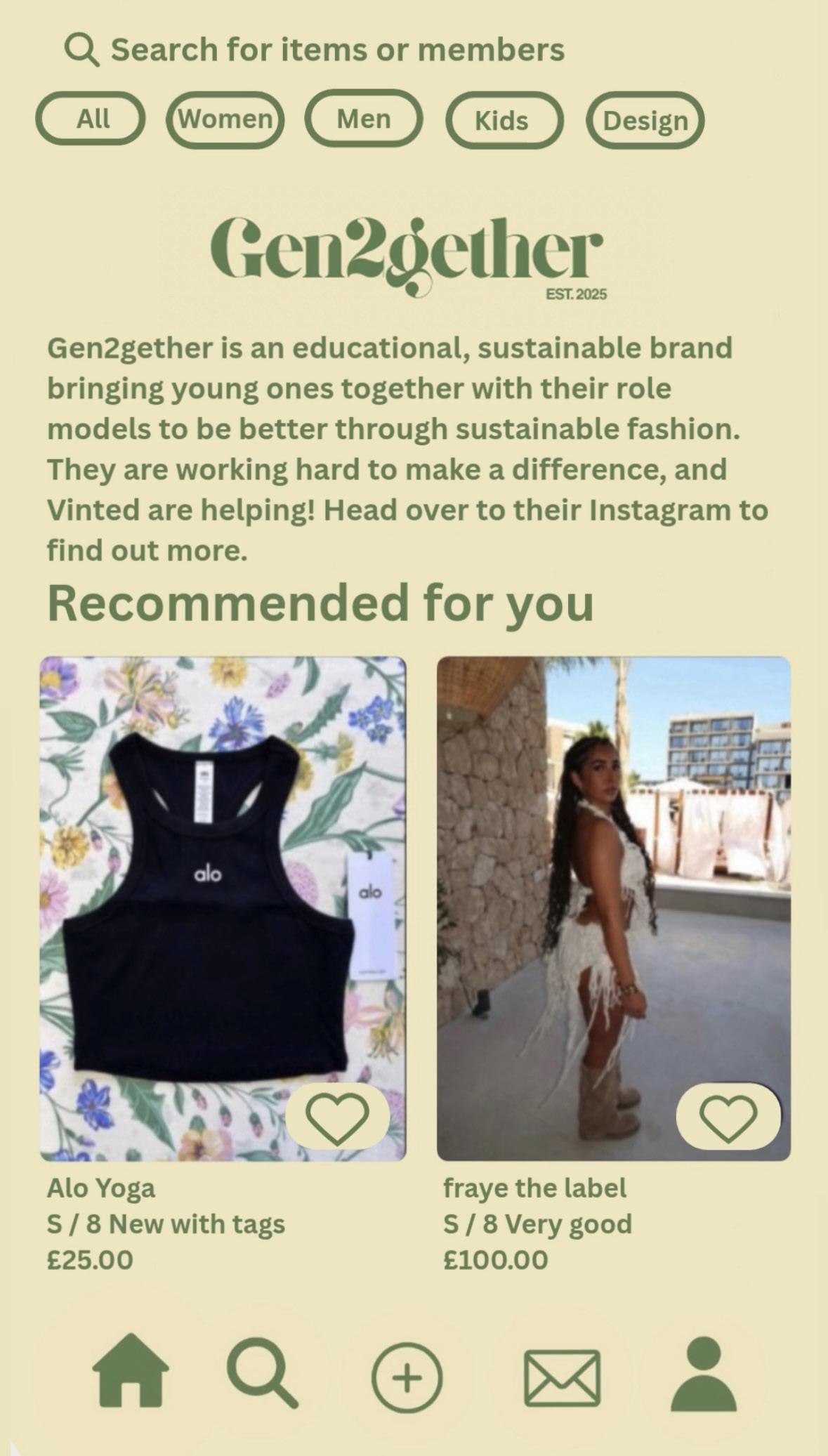Switch to the profile tab
The height and width of the screenshot is (1456, 828).
point(704,1375)
